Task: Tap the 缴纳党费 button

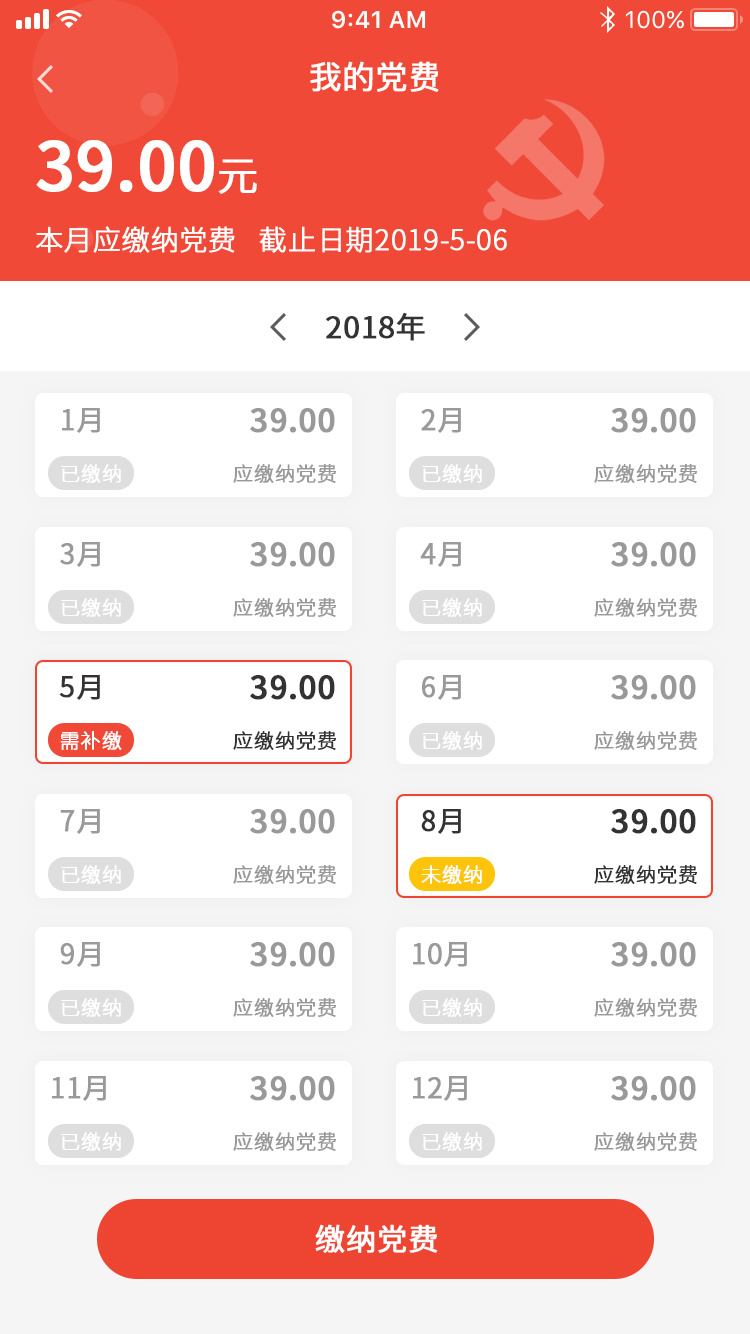Action: [375, 1239]
